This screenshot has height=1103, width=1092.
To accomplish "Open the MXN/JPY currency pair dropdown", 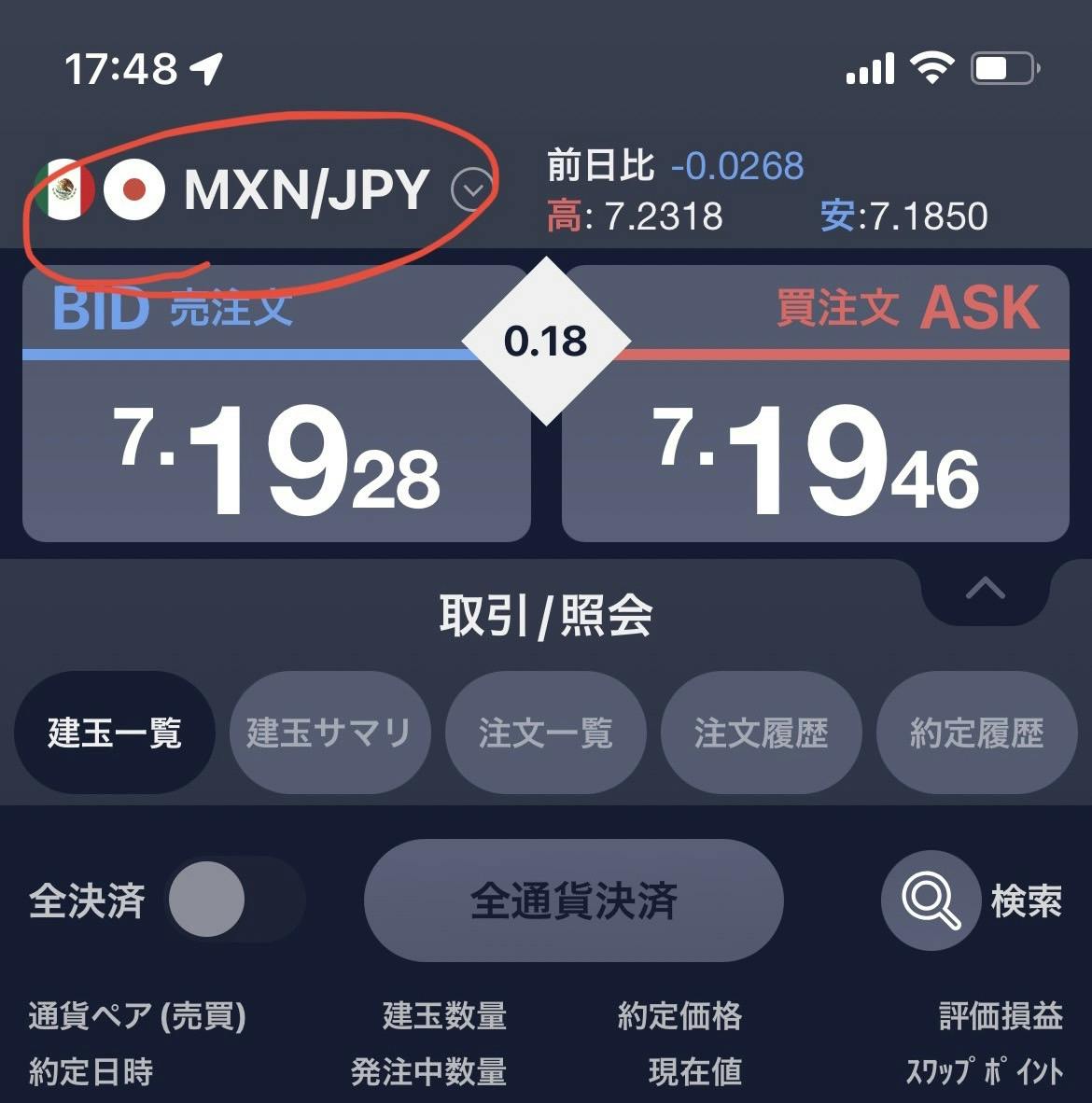I will [x=471, y=190].
